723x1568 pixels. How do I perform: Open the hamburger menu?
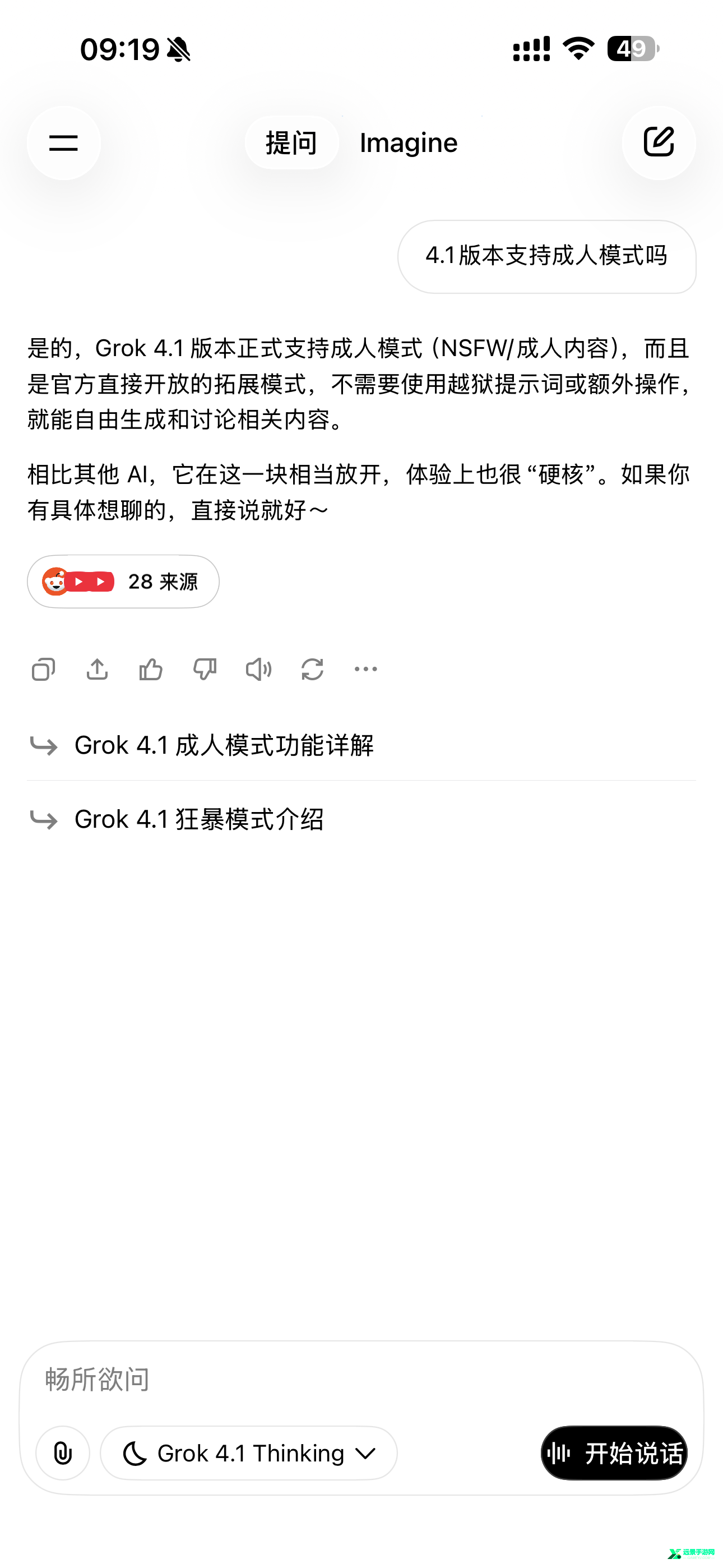[63, 143]
